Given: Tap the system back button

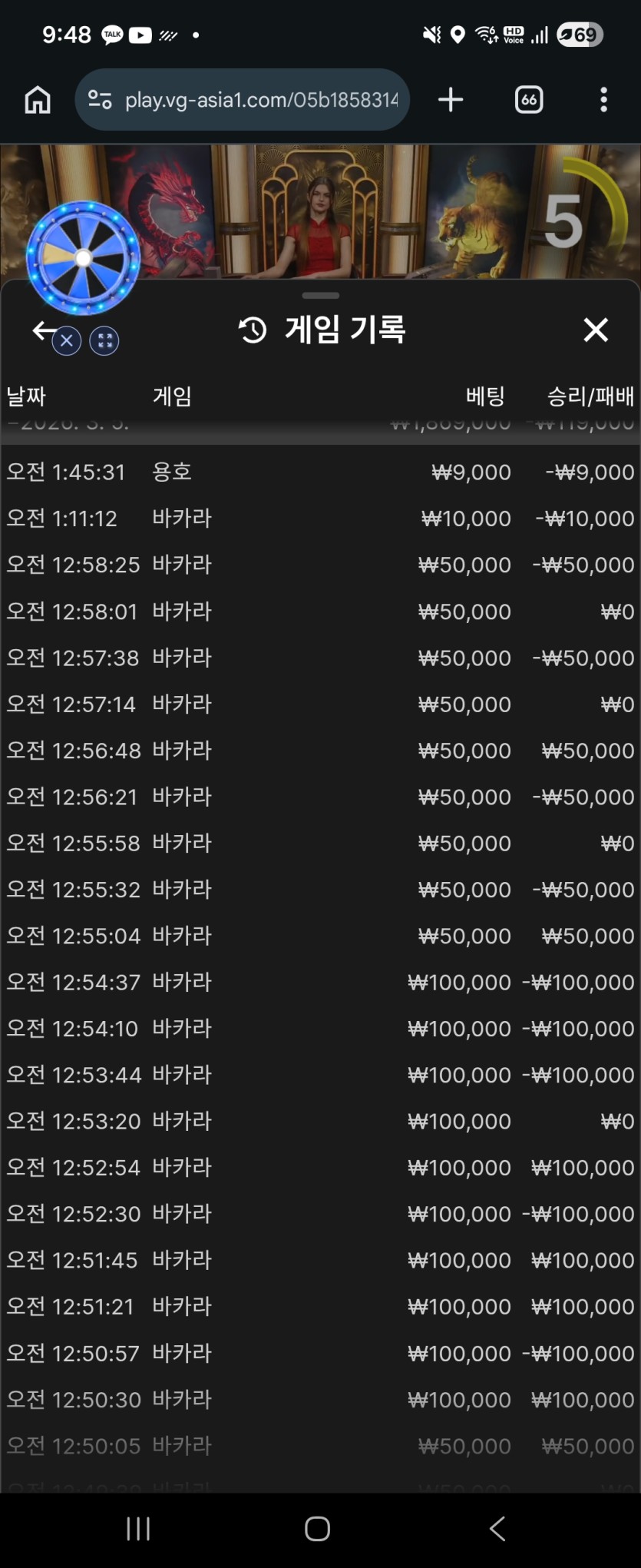Looking at the screenshot, I should point(497,1529).
